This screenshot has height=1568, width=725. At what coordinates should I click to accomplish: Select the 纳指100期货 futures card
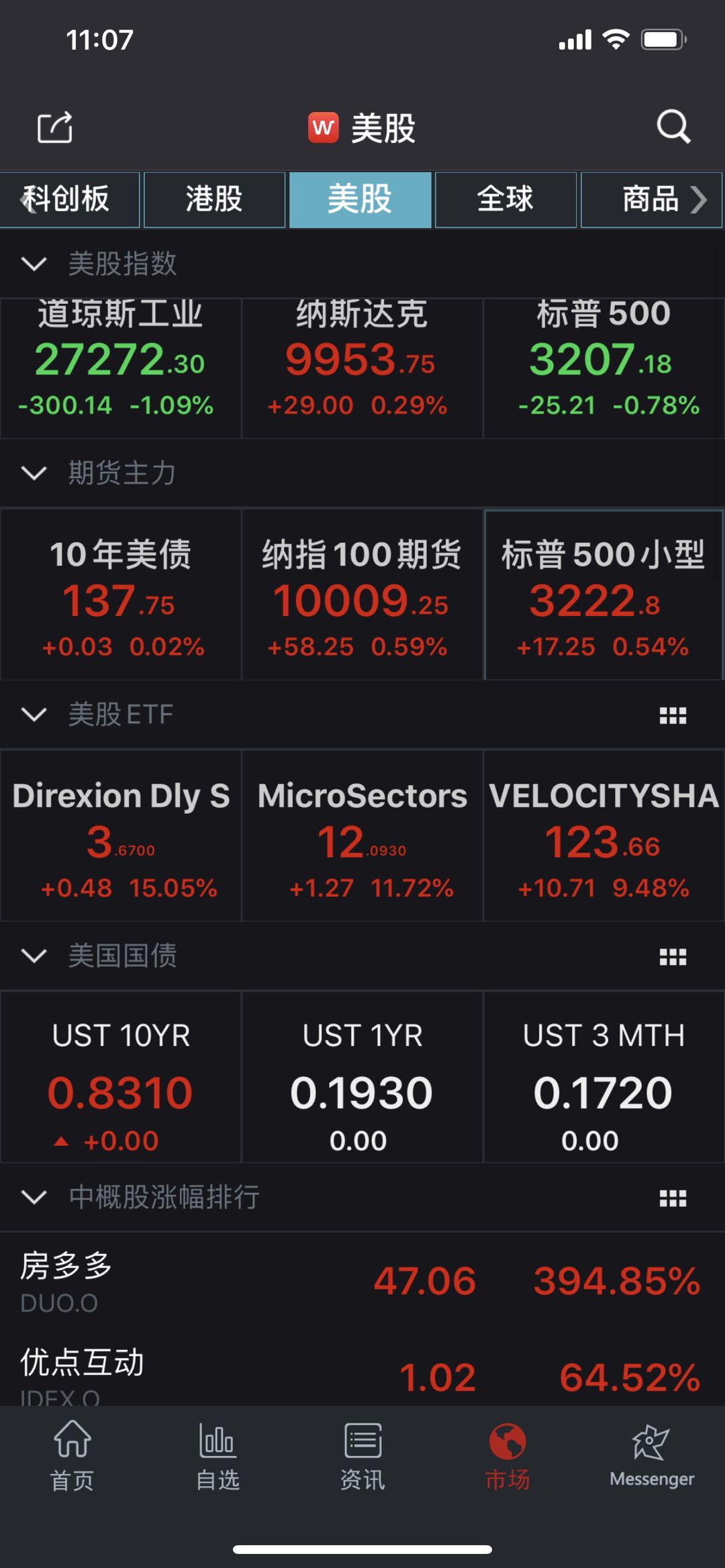362,597
